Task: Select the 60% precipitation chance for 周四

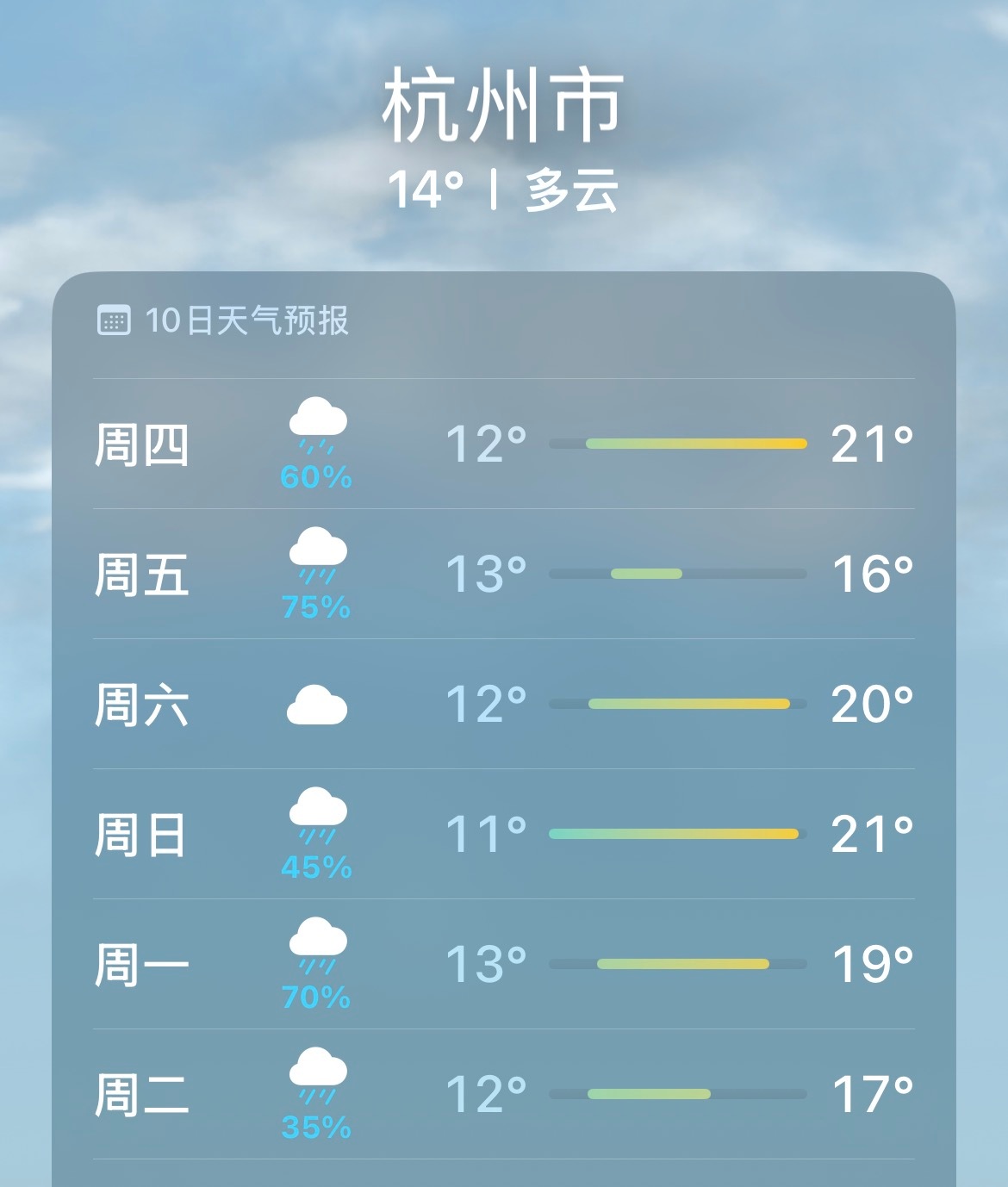Action: click(316, 477)
